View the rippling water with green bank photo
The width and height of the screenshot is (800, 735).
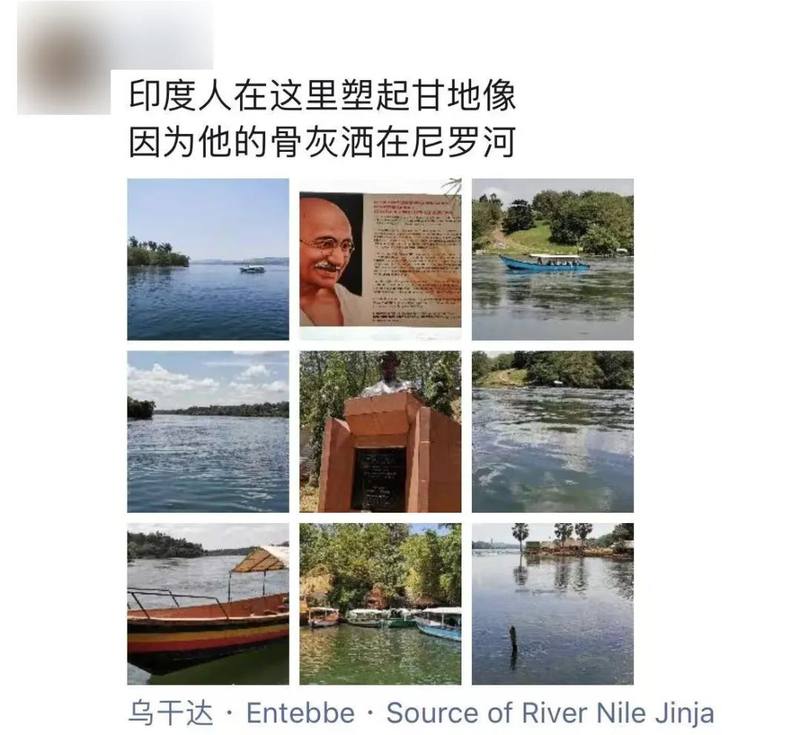[552, 431]
